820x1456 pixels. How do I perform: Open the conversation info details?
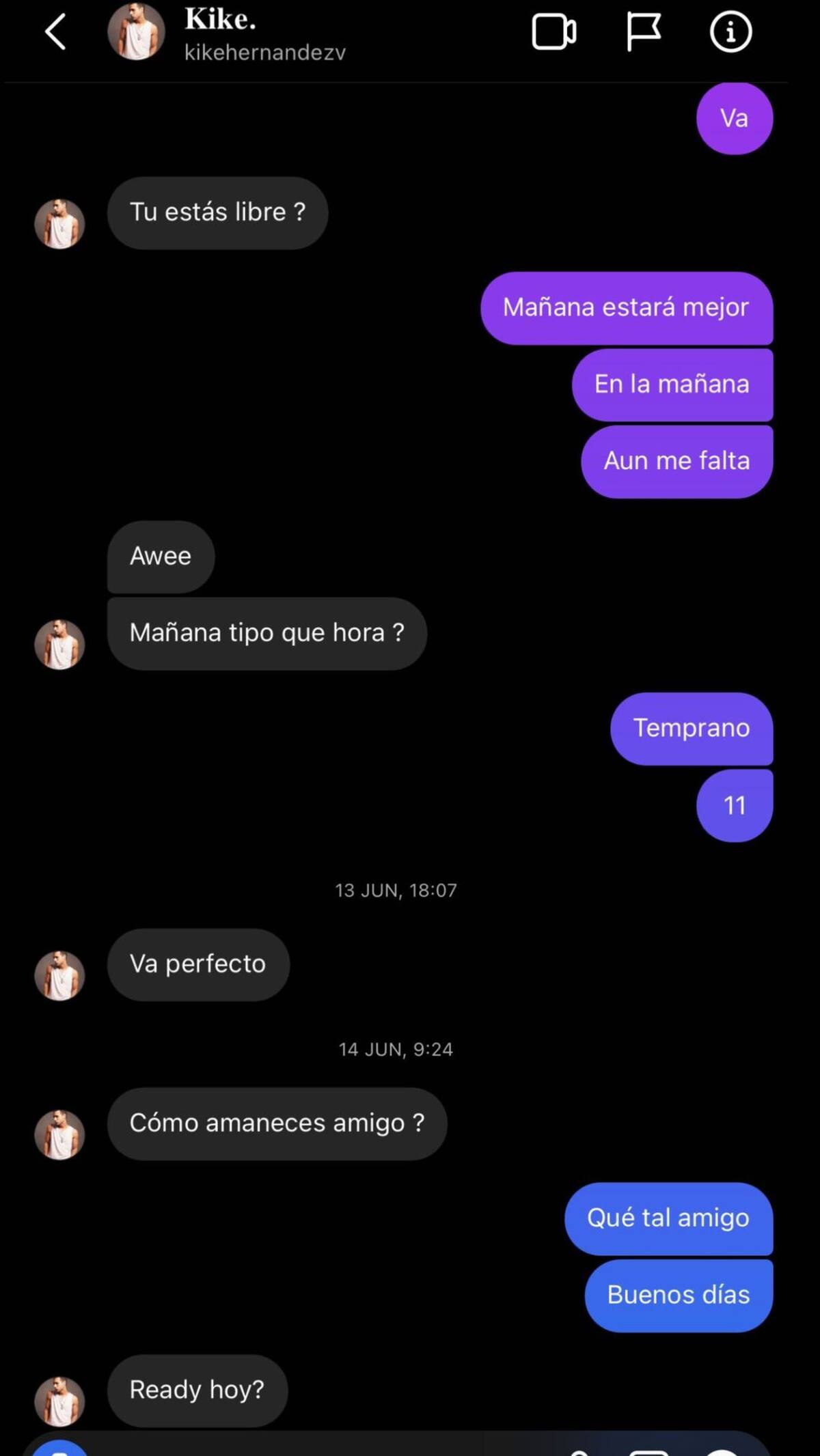[x=730, y=32]
